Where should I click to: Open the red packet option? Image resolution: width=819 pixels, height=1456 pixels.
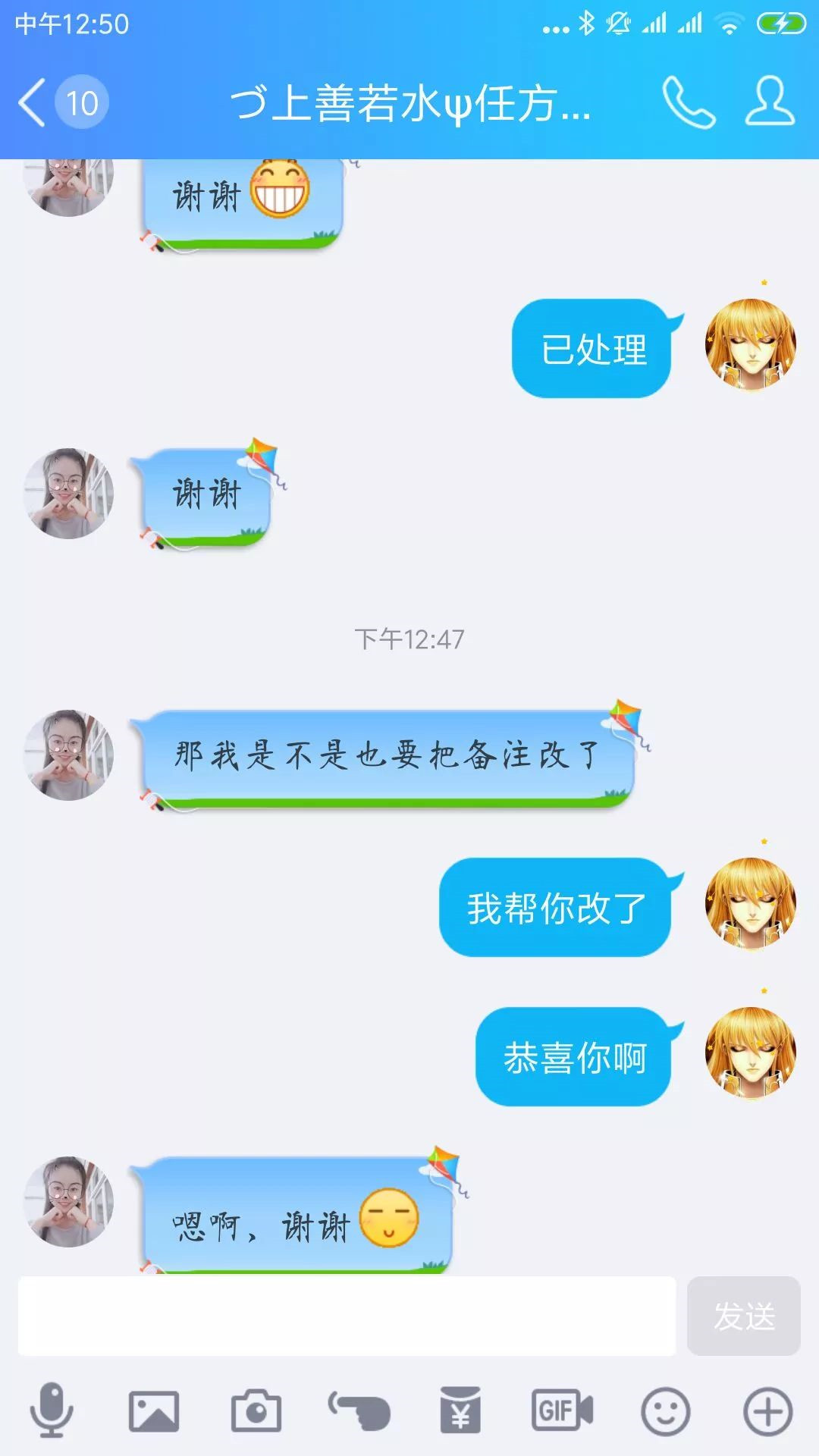460,1410
